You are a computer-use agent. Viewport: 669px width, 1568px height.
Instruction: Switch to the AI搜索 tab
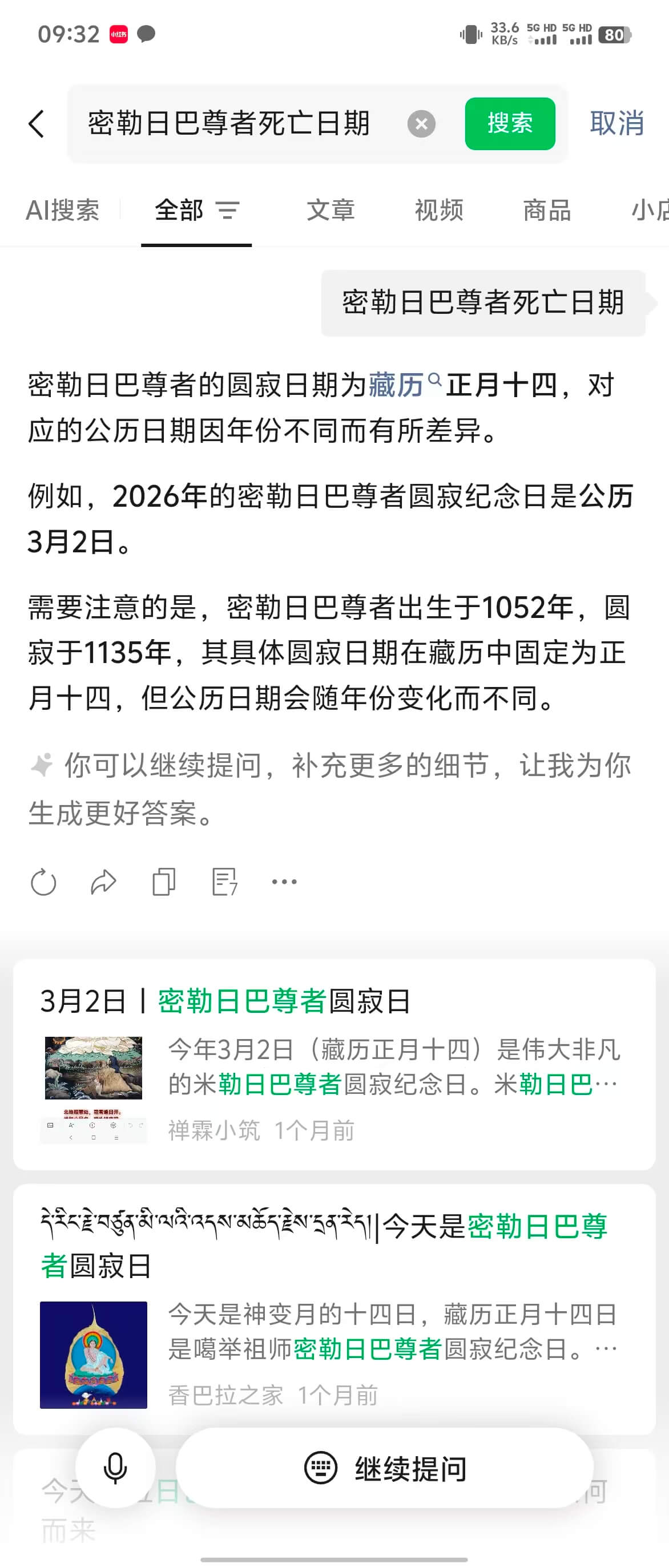pyautogui.click(x=62, y=211)
